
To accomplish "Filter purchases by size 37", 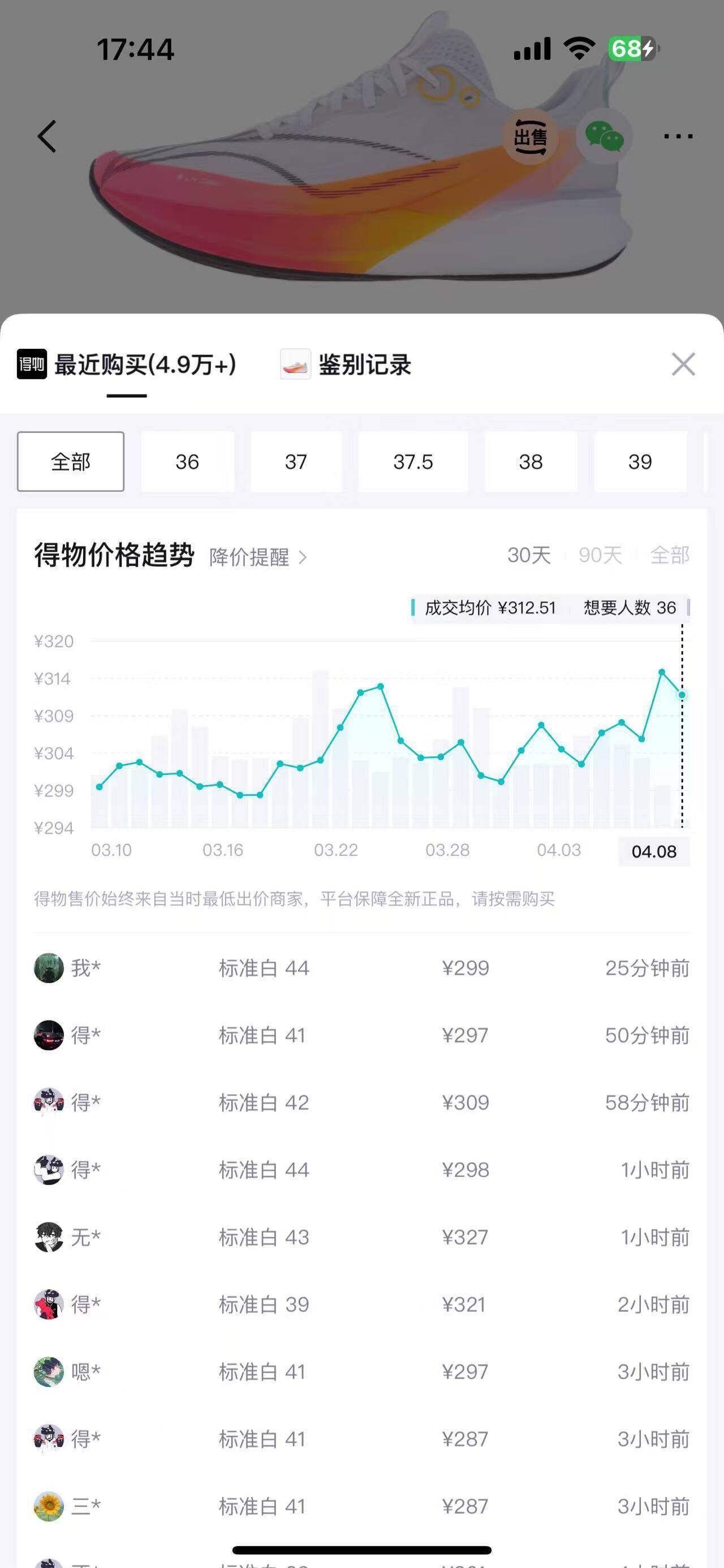I will point(296,462).
